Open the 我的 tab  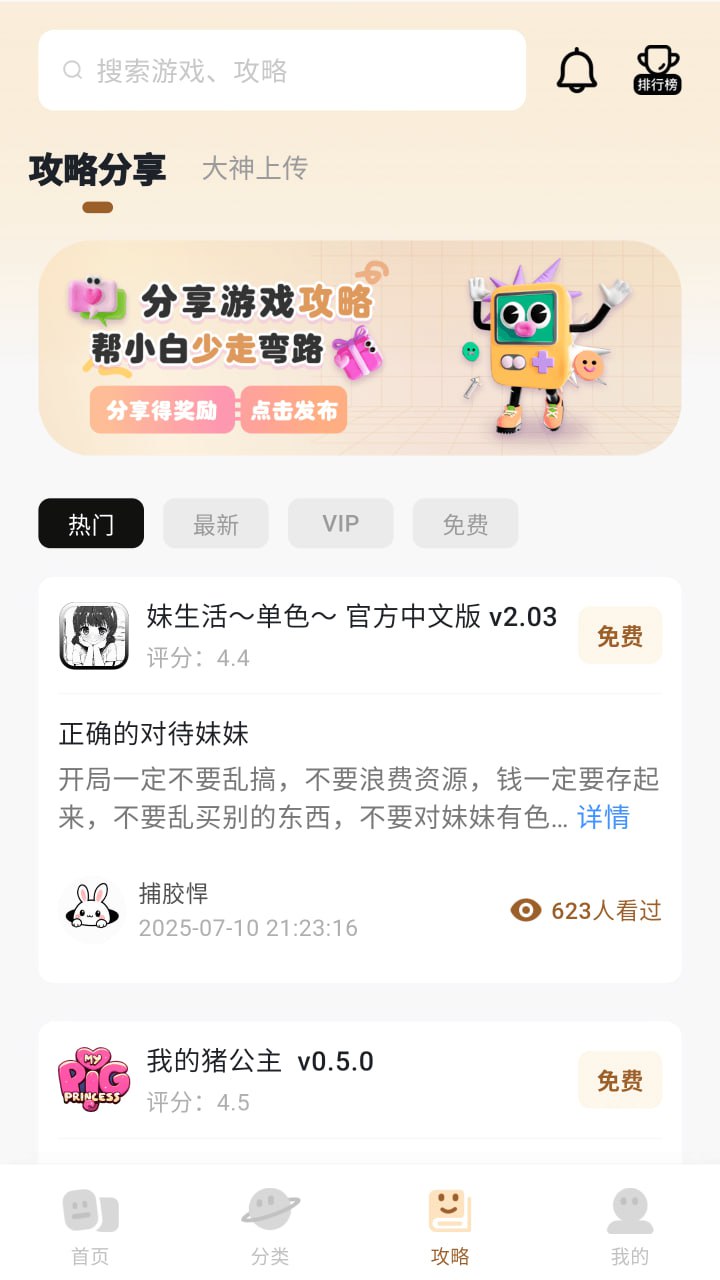click(630, 1226)
